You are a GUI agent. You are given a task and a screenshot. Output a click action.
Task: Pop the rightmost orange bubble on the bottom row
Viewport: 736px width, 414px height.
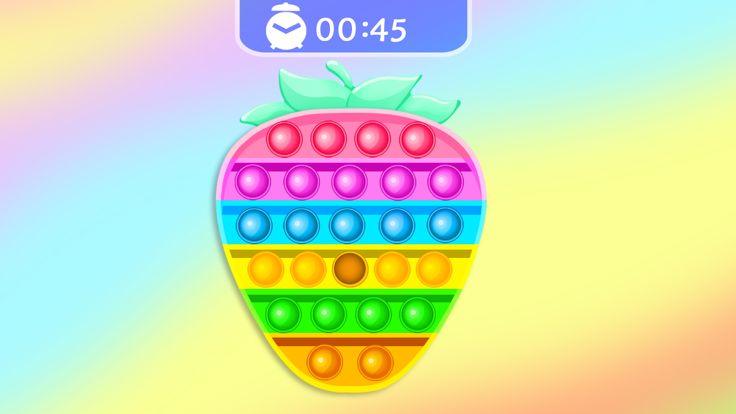click(x=375, y=360)
